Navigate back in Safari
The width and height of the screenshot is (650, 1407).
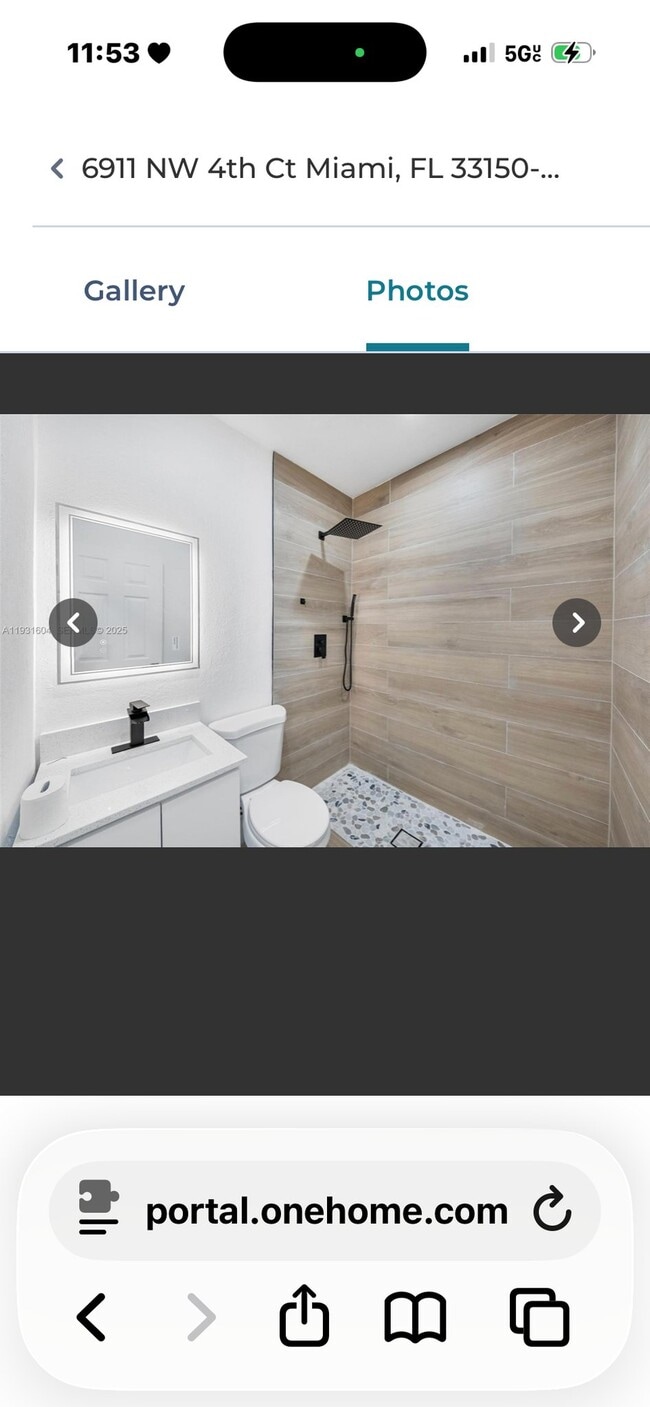tap(92, 1317)
